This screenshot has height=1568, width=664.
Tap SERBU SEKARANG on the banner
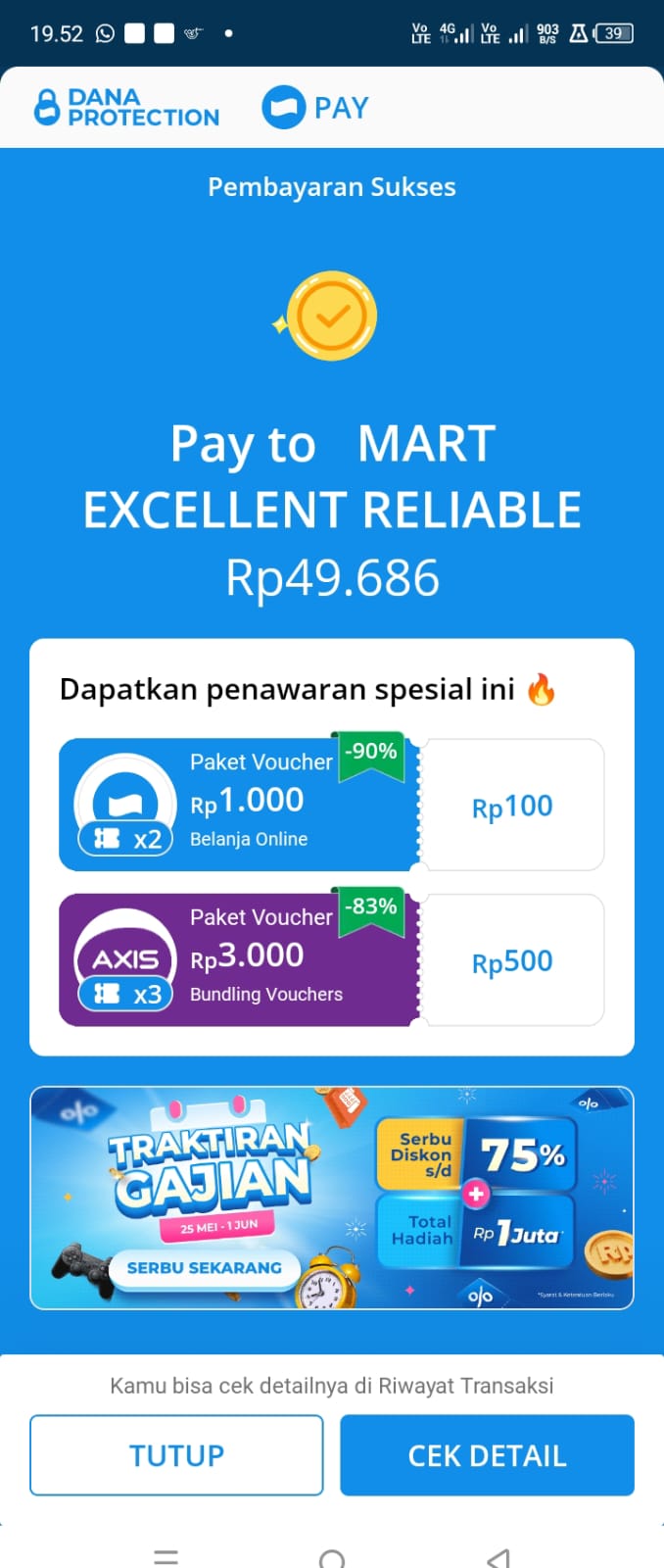click(x=204, y=1267)
